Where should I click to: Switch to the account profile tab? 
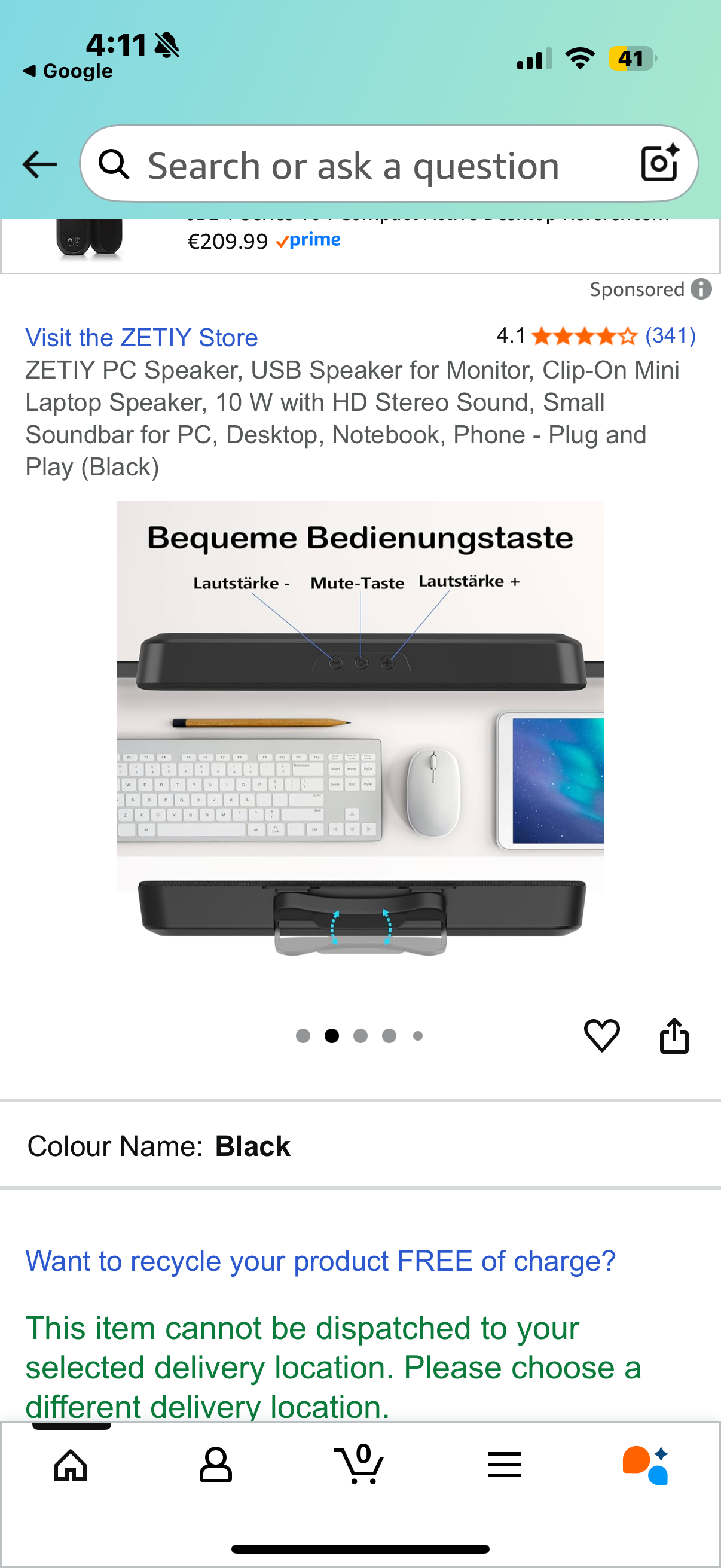(x=215, y=1465)
